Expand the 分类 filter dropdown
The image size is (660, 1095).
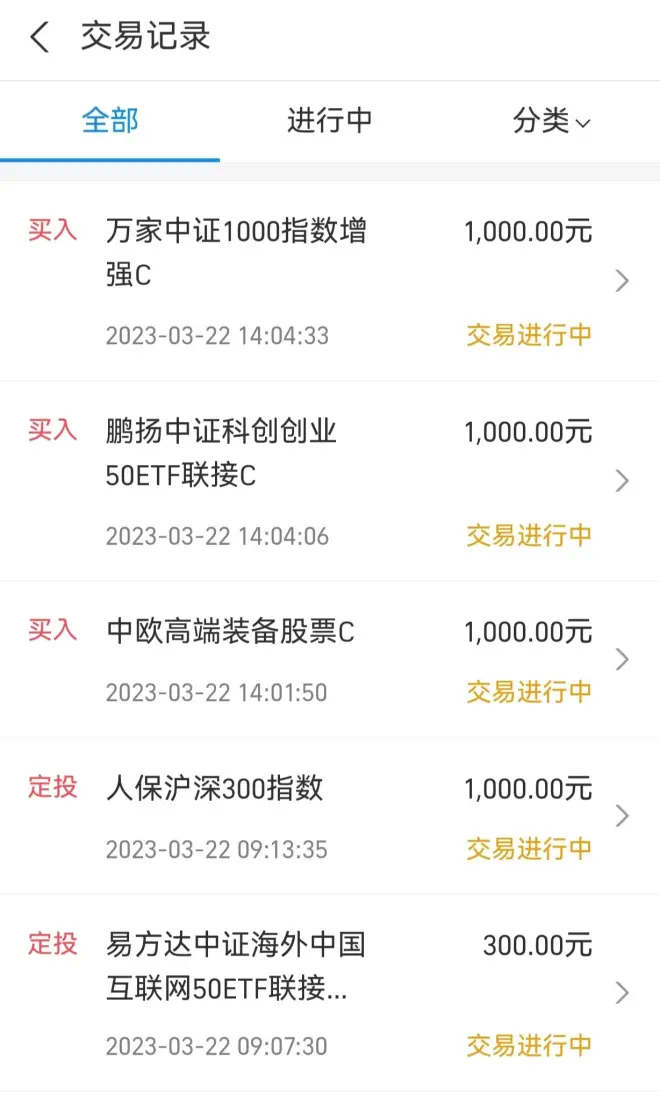[551, 122]
